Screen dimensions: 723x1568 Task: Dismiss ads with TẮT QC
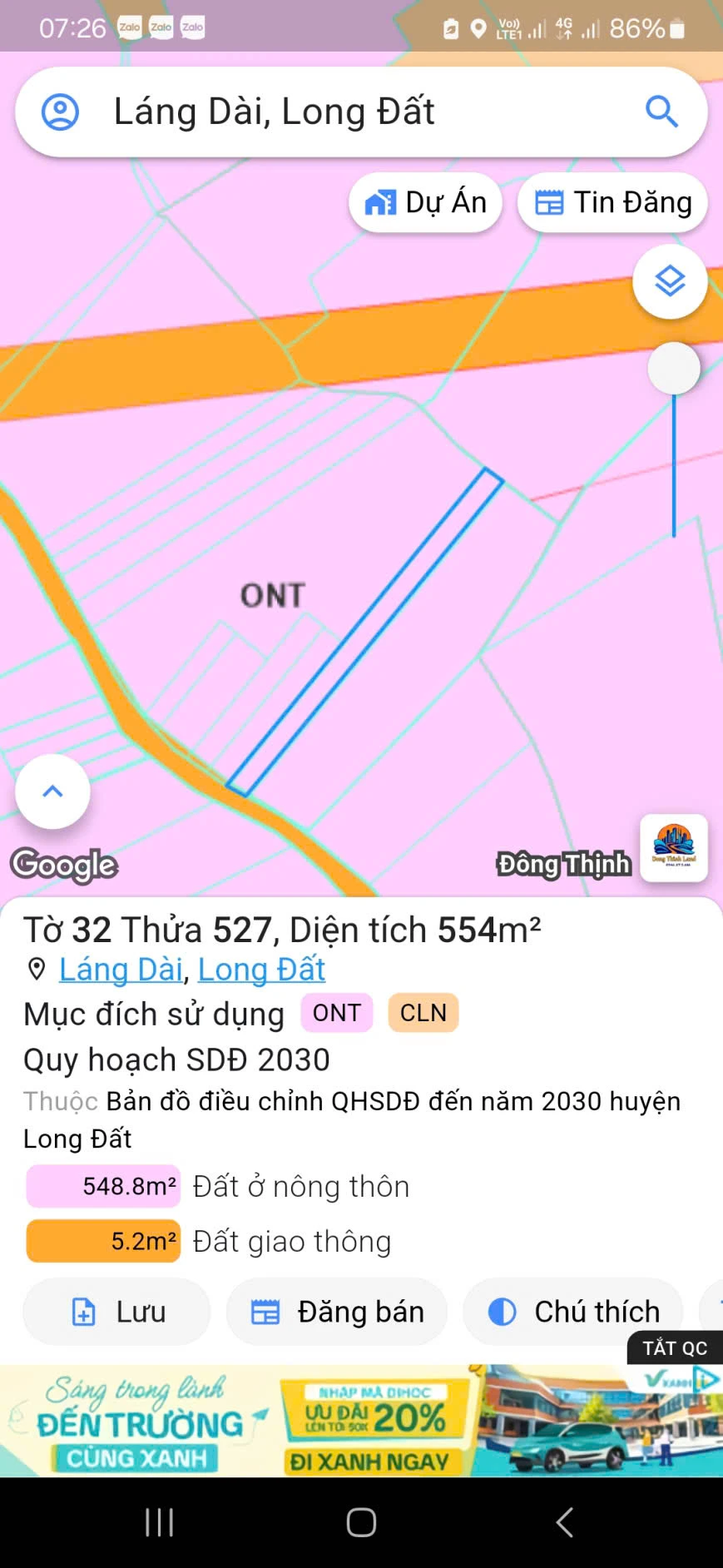[674, 1348]
